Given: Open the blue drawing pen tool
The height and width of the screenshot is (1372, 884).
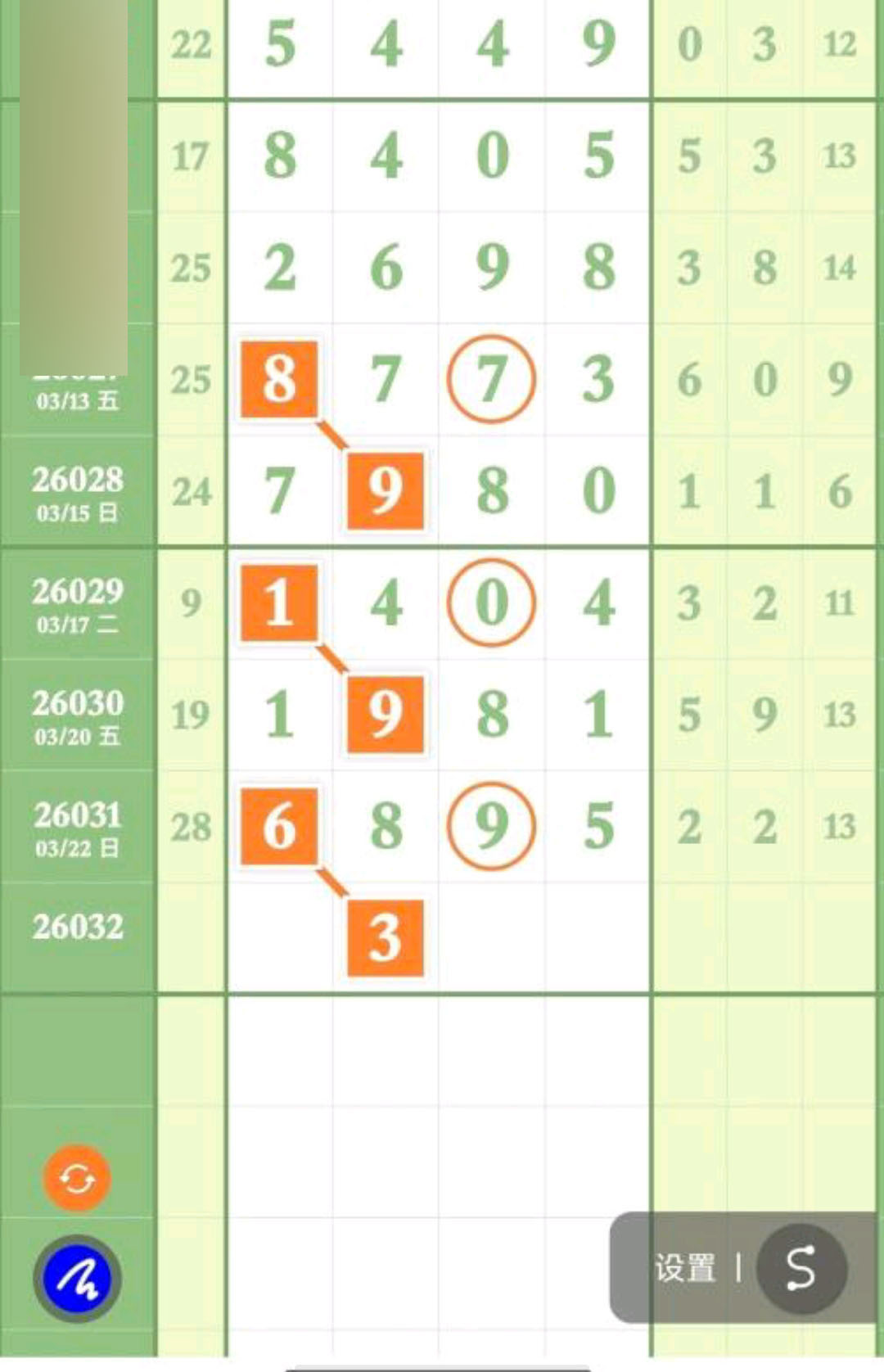Looking at the screenshot, I should click(x=77, y=1278).
